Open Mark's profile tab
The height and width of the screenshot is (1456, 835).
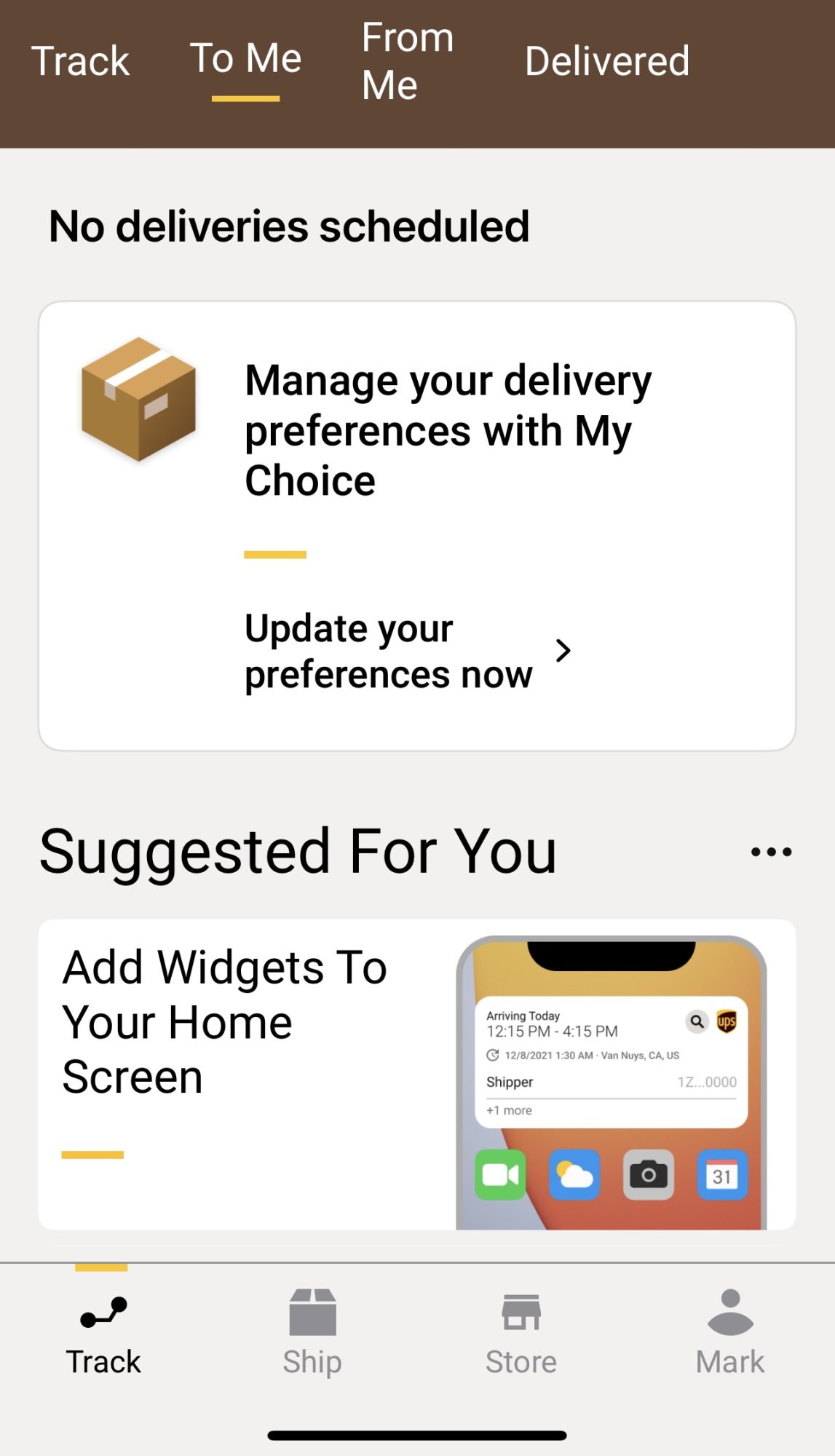pyautogui.click(x=730, y=1332)
